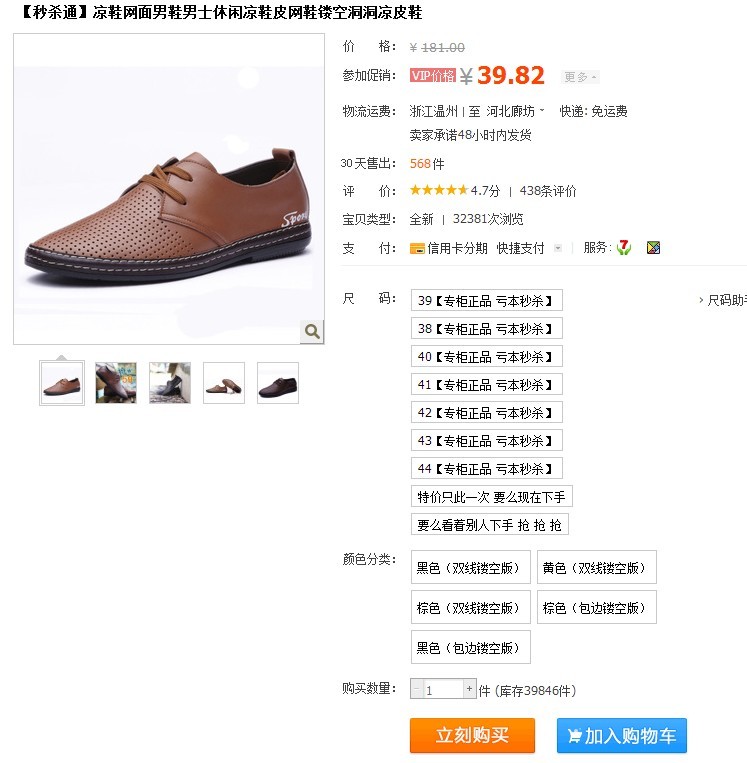Pick color 黑色（包边镂空版）
This screenshot has height=763, width=747.
470,648
